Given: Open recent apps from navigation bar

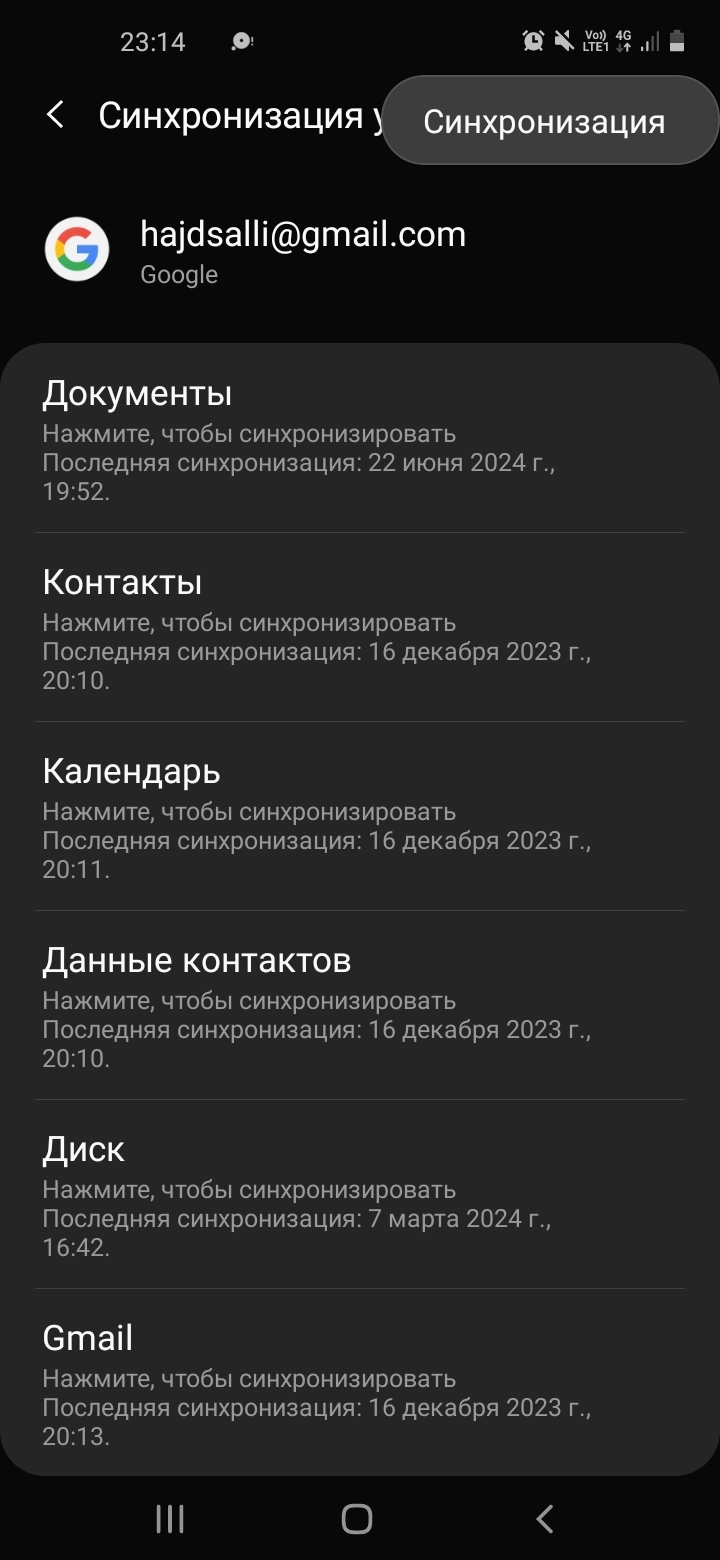Looking at the screenshot, I should 170,1519.
